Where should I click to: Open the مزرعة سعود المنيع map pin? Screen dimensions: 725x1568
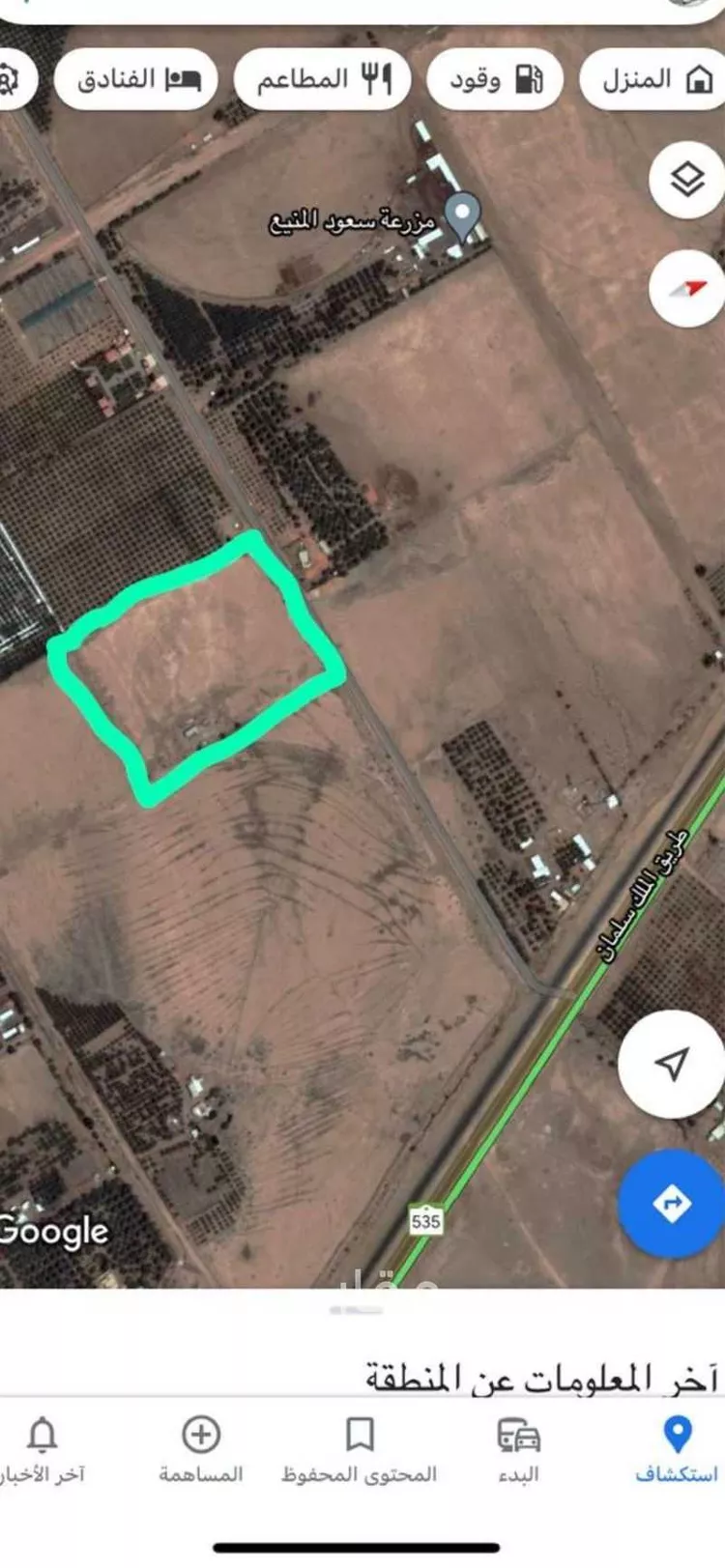click(x=465, y=216)
